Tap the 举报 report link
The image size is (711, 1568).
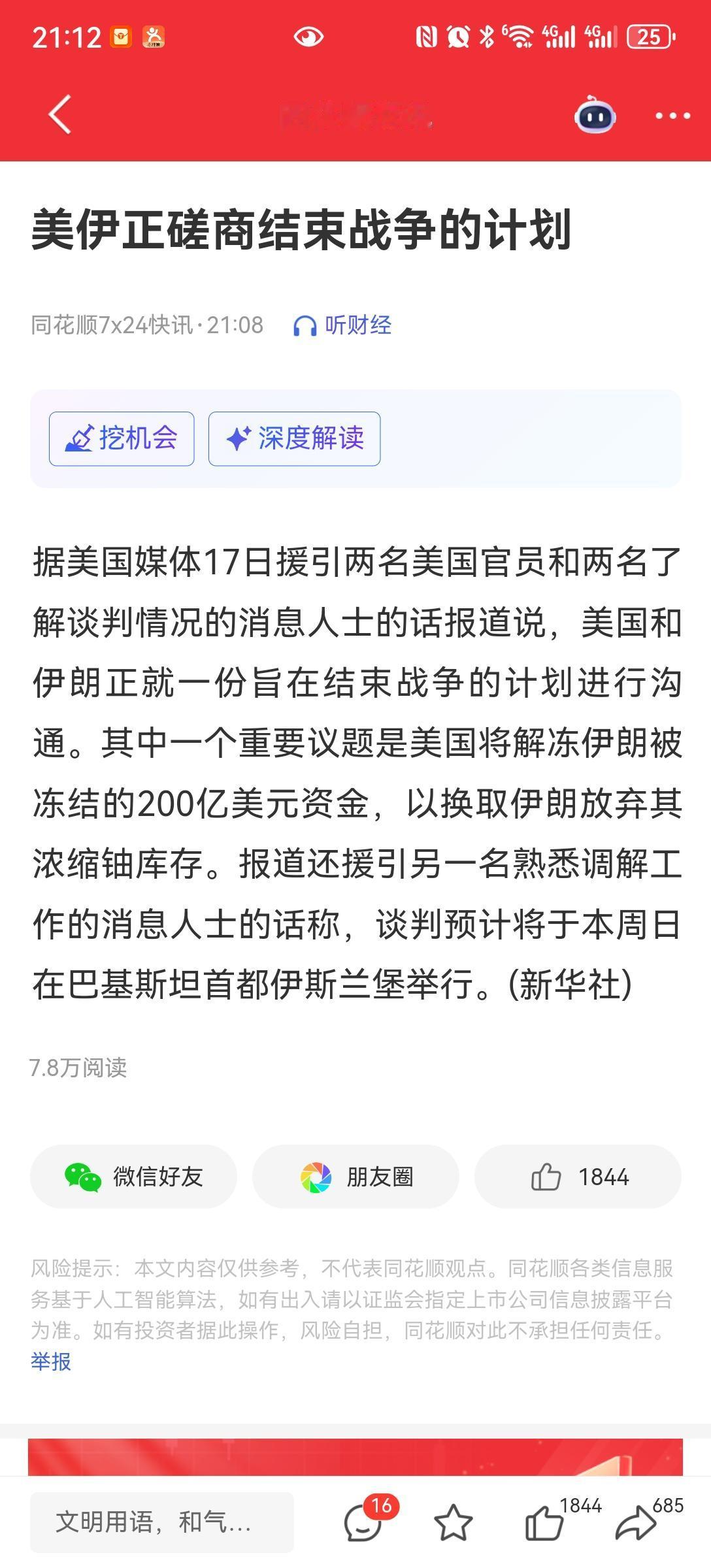tap(50, 1363)
